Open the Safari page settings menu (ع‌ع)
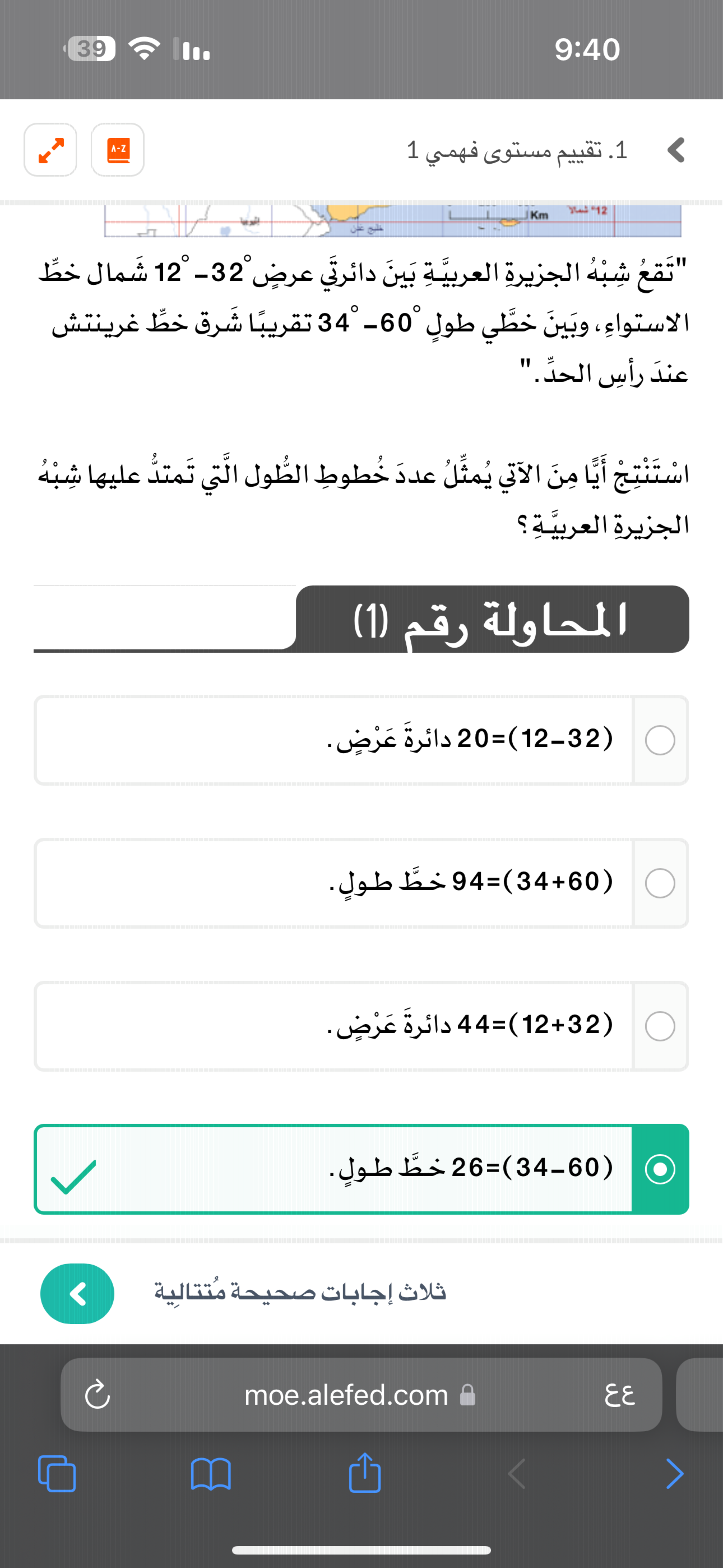723x1568 pixels. (x=619, y=1395)
